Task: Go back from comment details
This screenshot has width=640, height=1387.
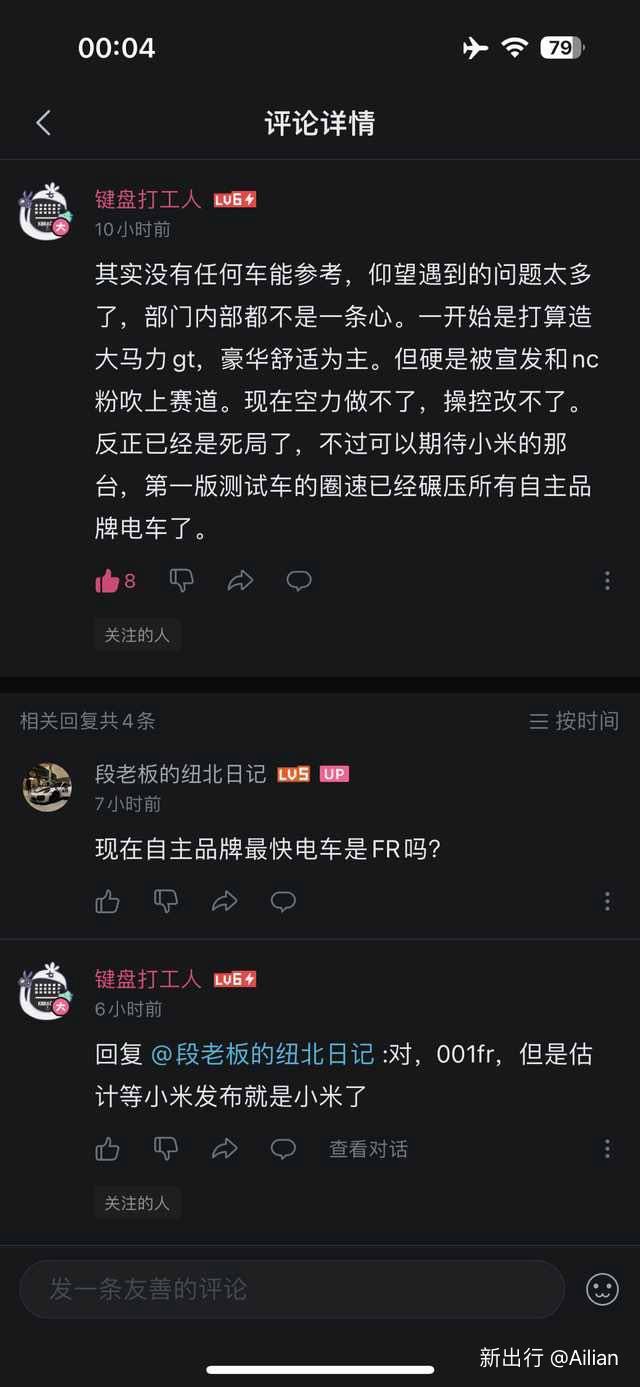Action: [43, 123]
